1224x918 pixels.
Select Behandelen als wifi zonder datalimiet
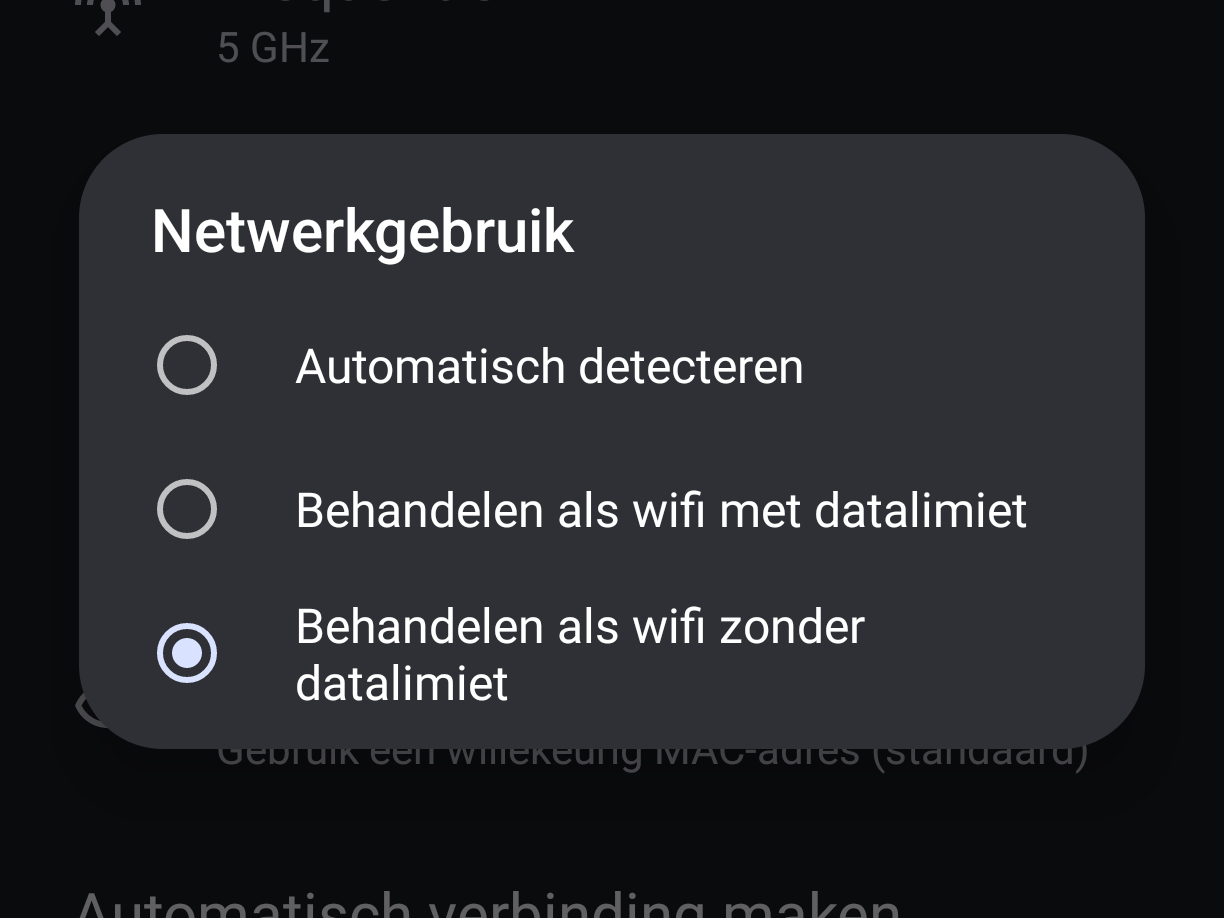pos(187,654)
